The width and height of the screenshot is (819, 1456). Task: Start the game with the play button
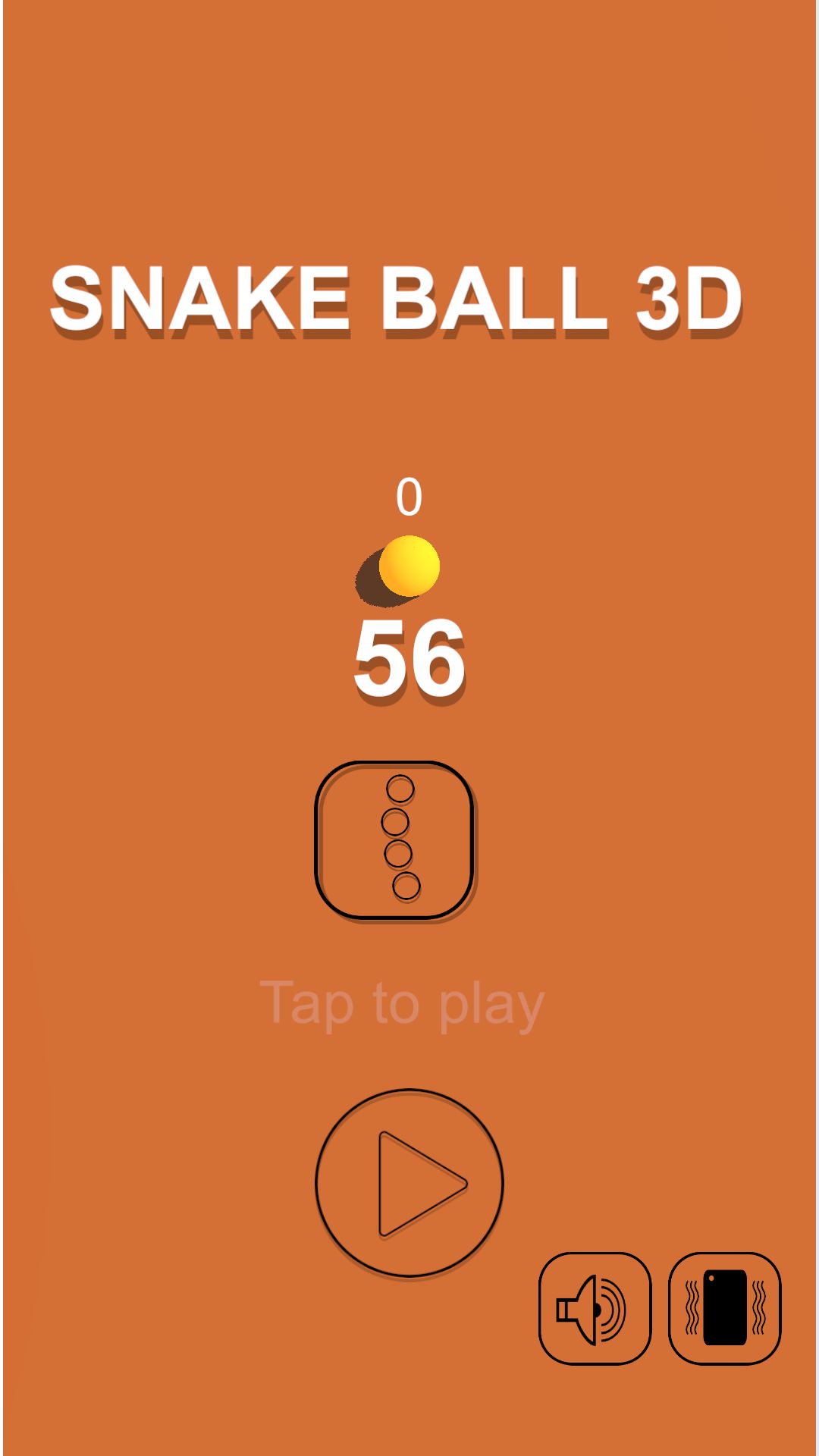coord(409,1183)
